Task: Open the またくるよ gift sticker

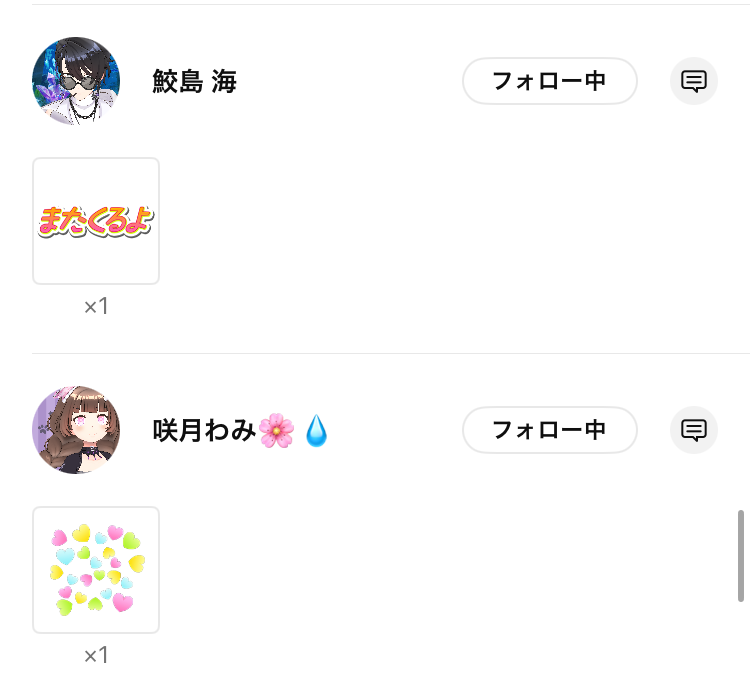Action: [96, 221]
